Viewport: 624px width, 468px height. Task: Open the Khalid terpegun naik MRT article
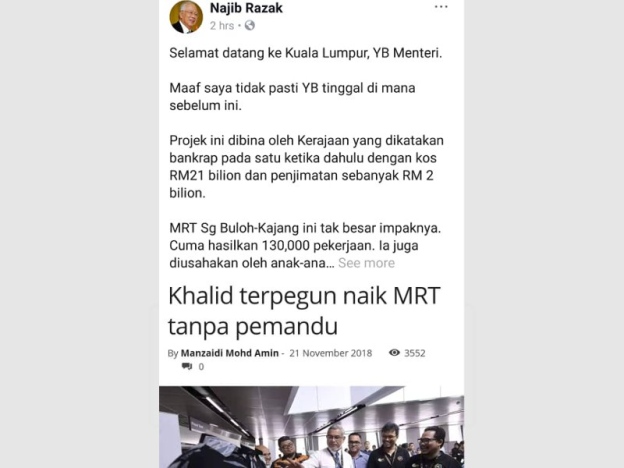tap(304, 311)
